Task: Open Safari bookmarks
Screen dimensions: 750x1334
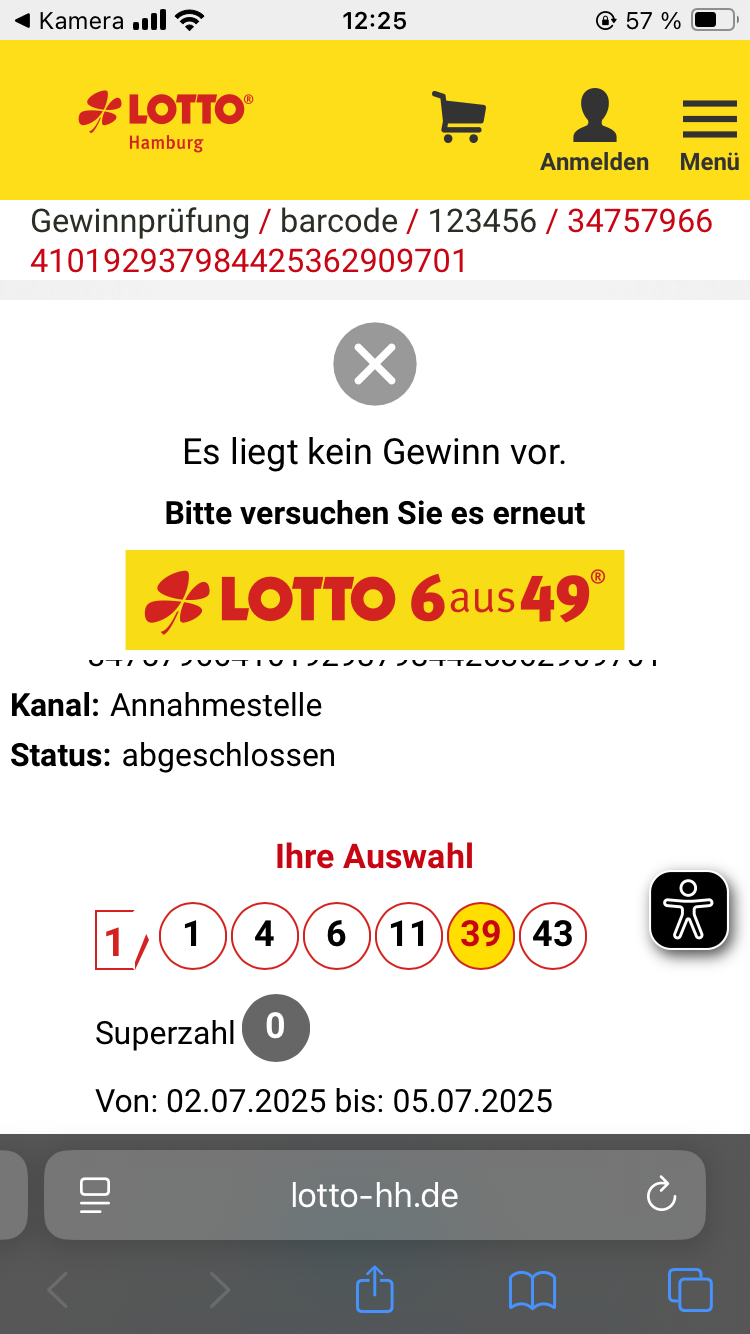Action: [x=532, y=1290]
